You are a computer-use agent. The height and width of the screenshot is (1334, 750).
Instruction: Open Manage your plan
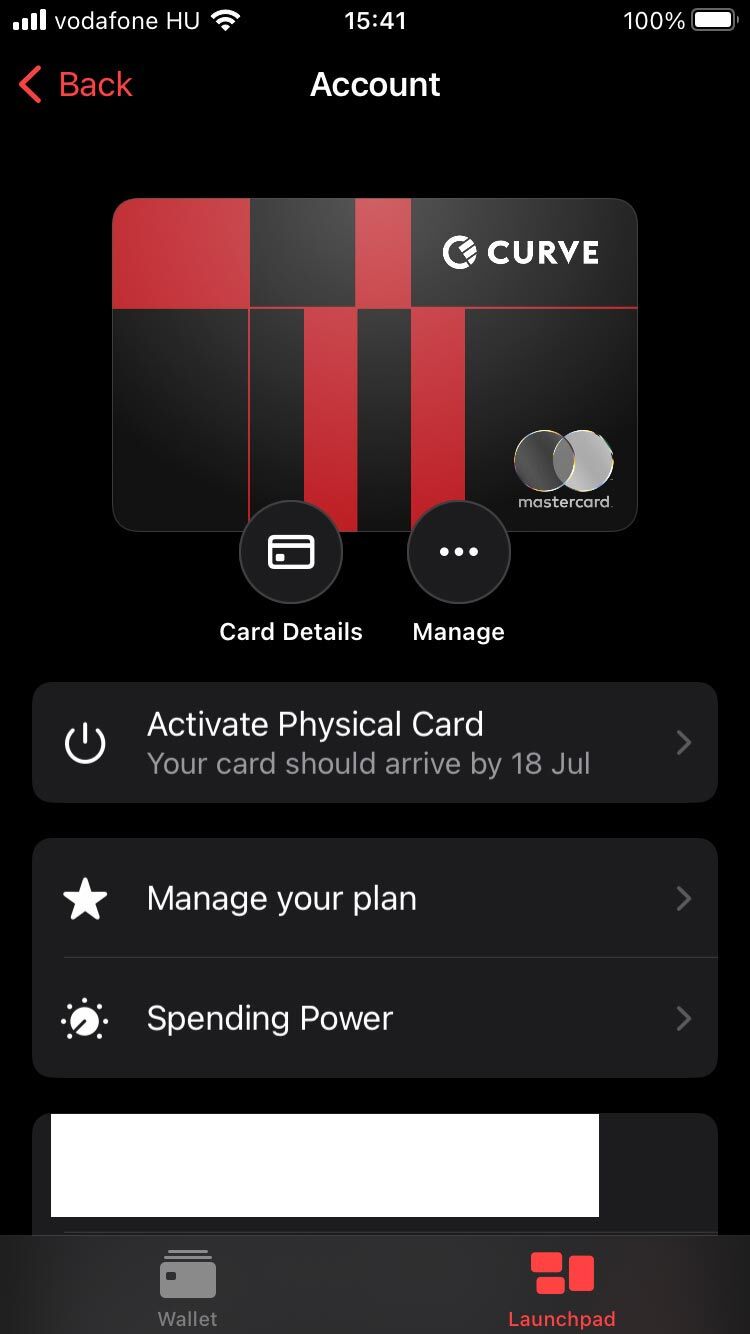[x=375, y=898]
